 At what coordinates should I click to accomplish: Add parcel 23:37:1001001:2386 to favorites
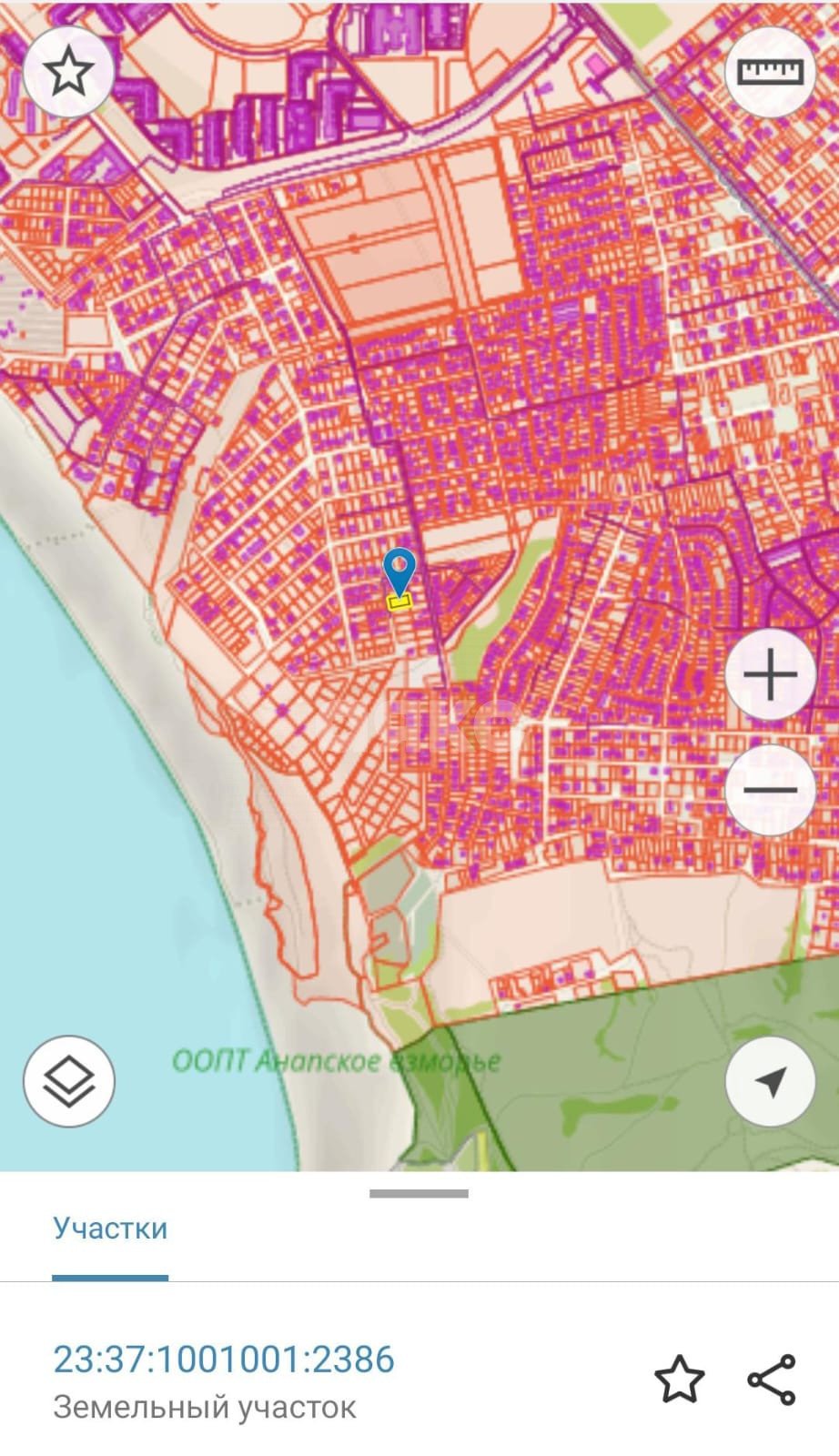pyautogui.click(x=680, y=1380)
